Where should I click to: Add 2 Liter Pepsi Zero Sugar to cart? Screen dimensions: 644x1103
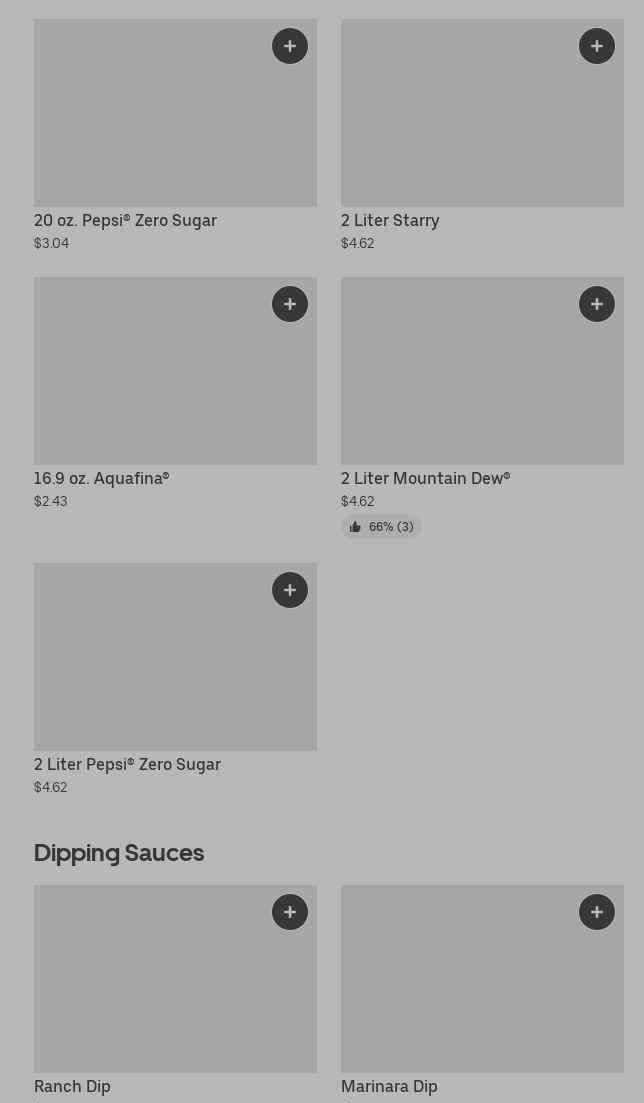click(290, 589)
